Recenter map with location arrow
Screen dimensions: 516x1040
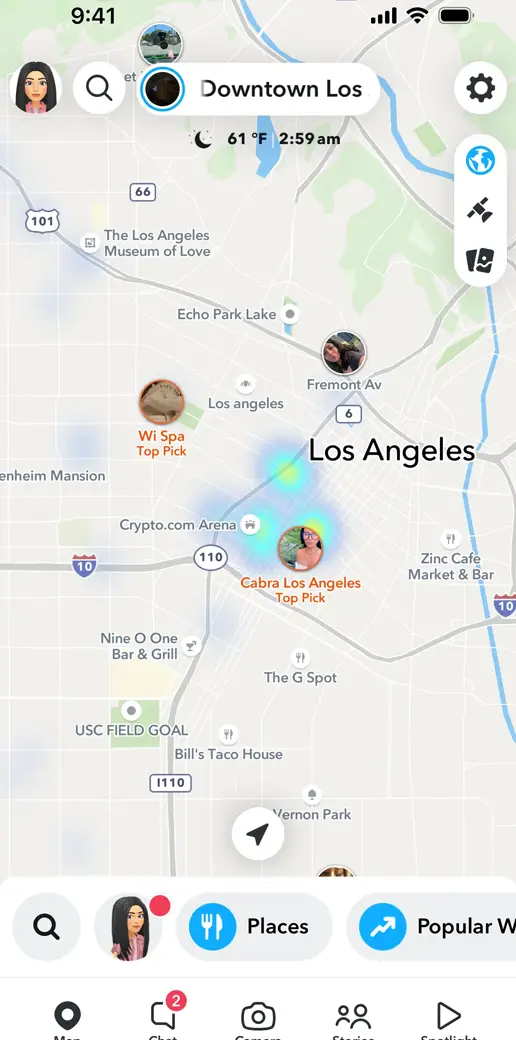[x=258, y=834]
